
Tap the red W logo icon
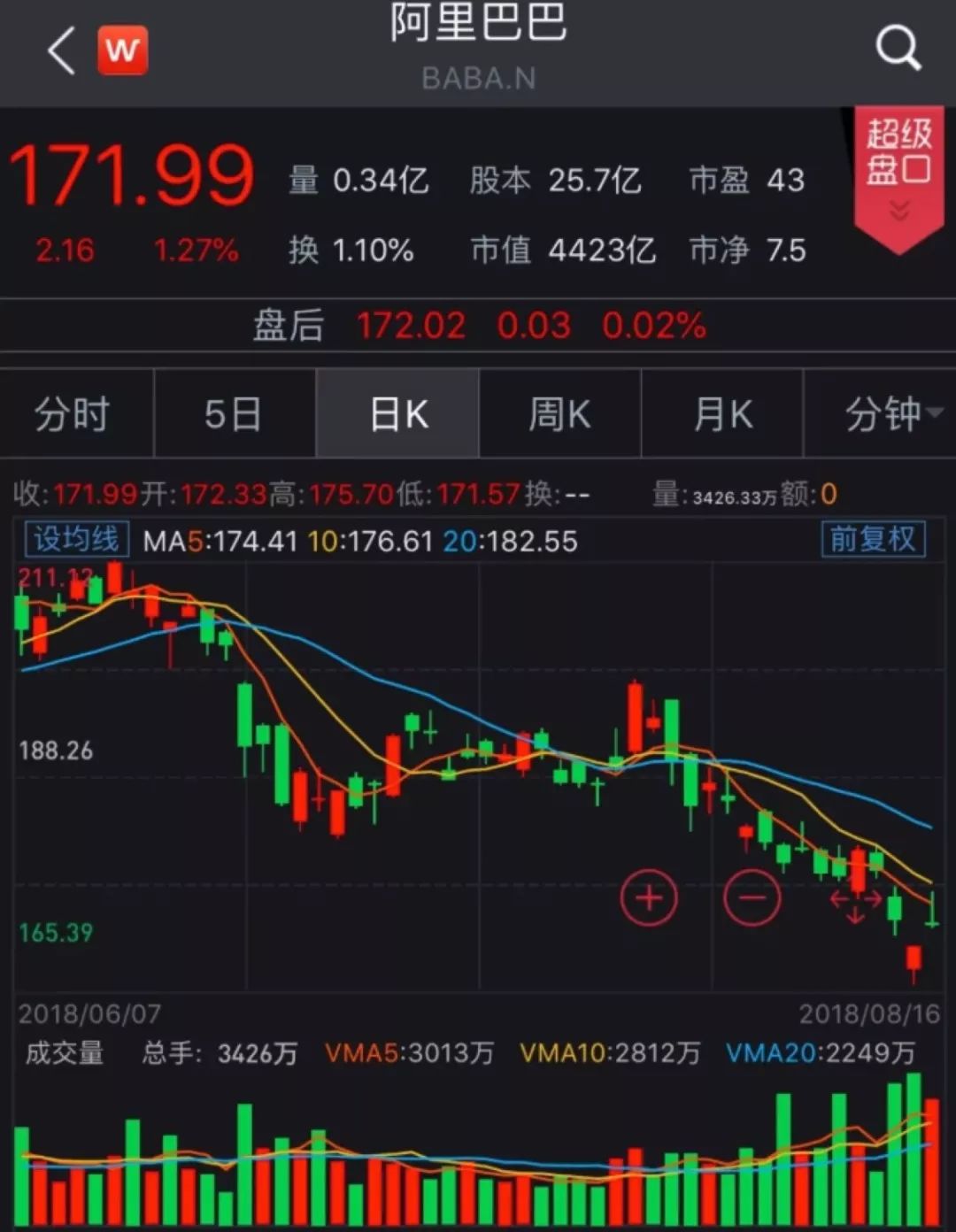coord(123,50)
